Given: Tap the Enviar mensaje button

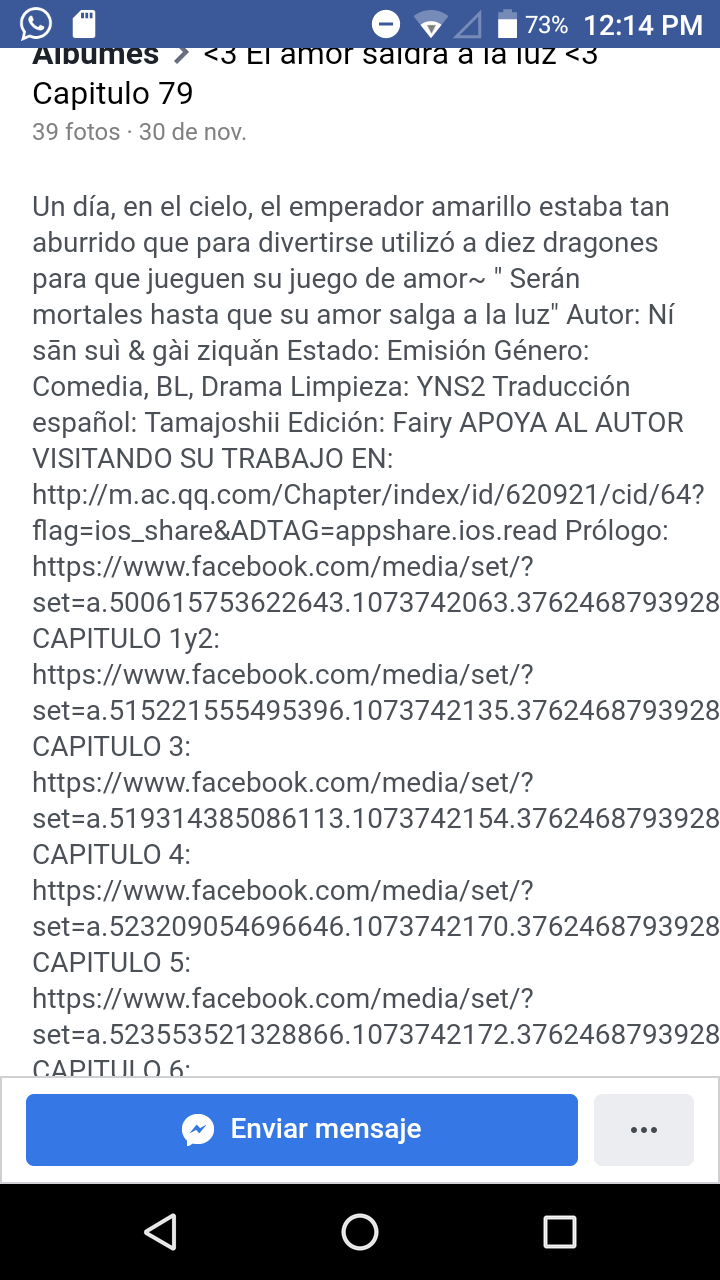Looking at the screenshot, I should point(302,1130).
